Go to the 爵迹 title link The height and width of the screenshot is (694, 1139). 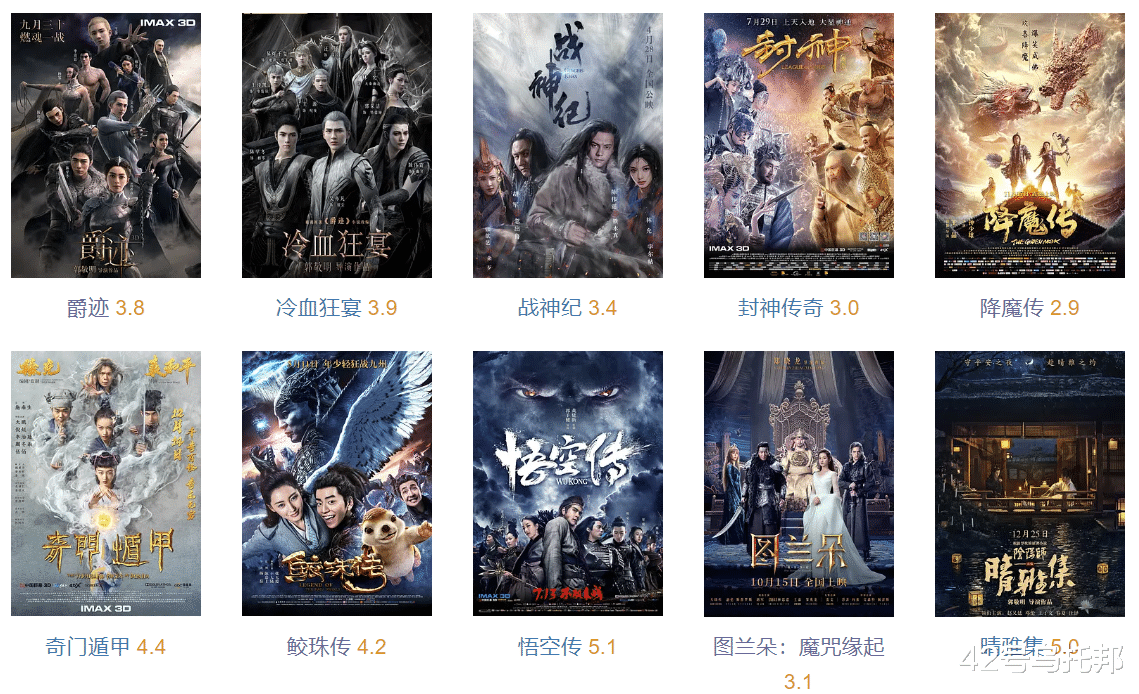(88, 307)
